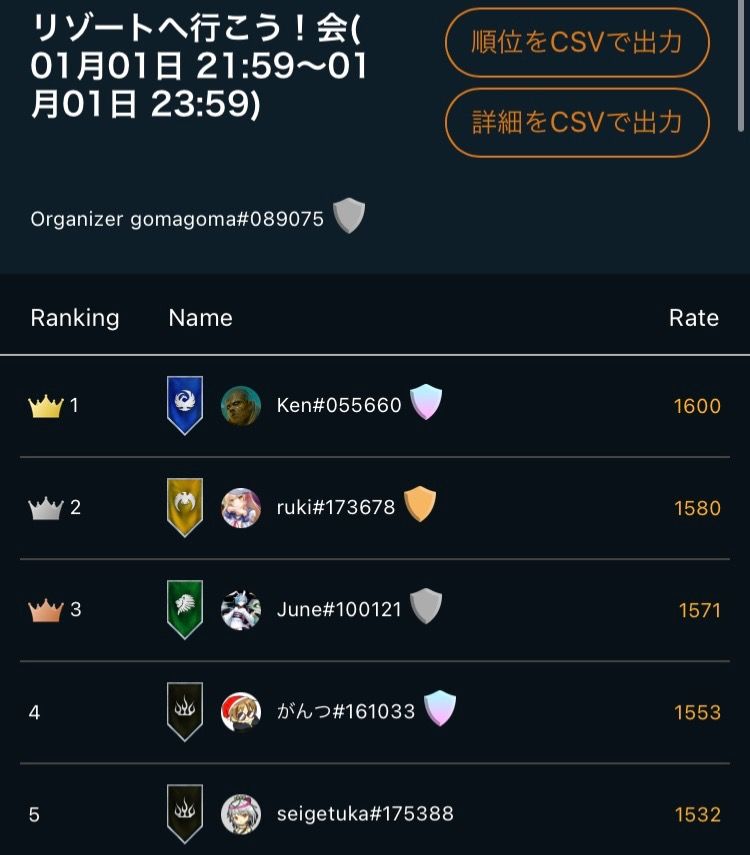
Task: Export rankings with 順位をCSVで出力 button
Action: [577, 43]
